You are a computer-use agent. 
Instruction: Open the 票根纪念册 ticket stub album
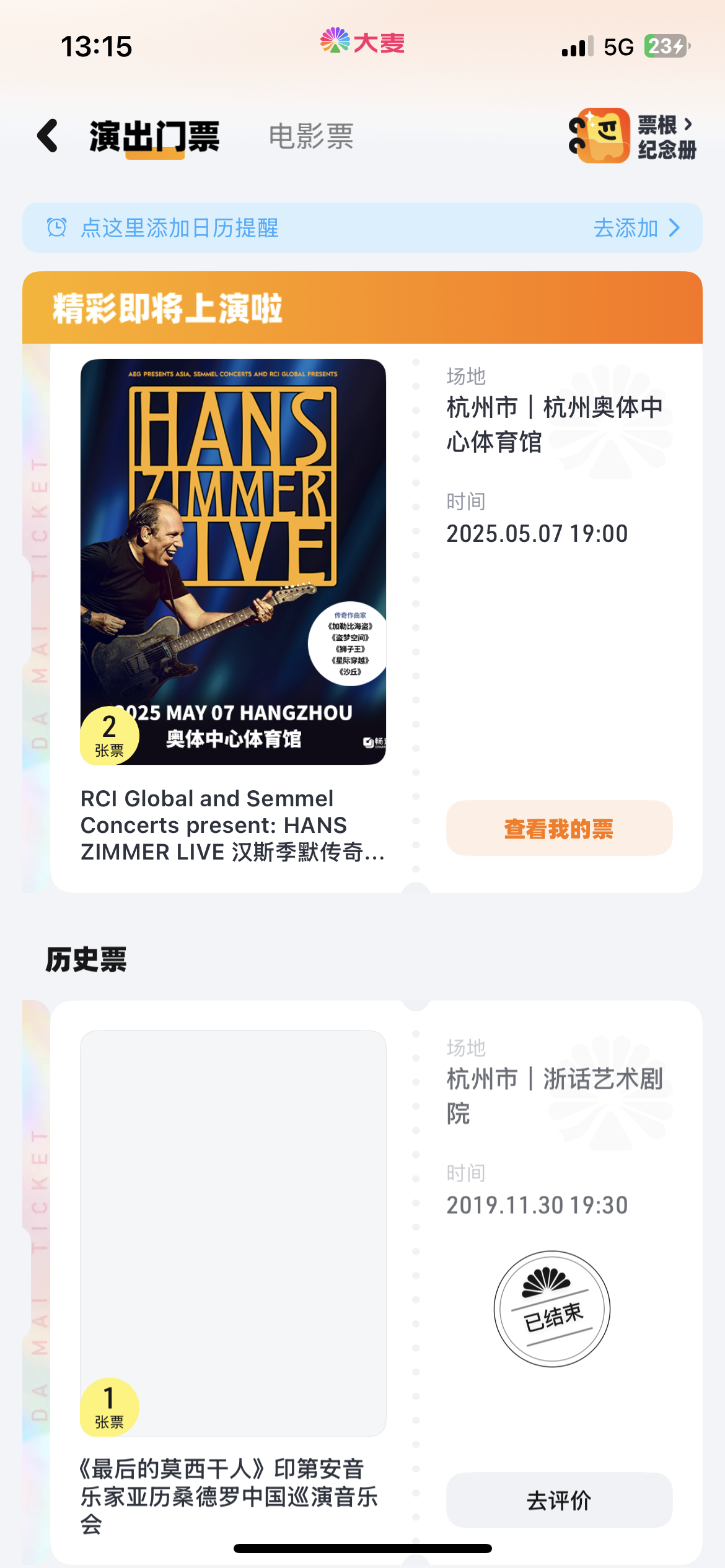coord(633,136)
